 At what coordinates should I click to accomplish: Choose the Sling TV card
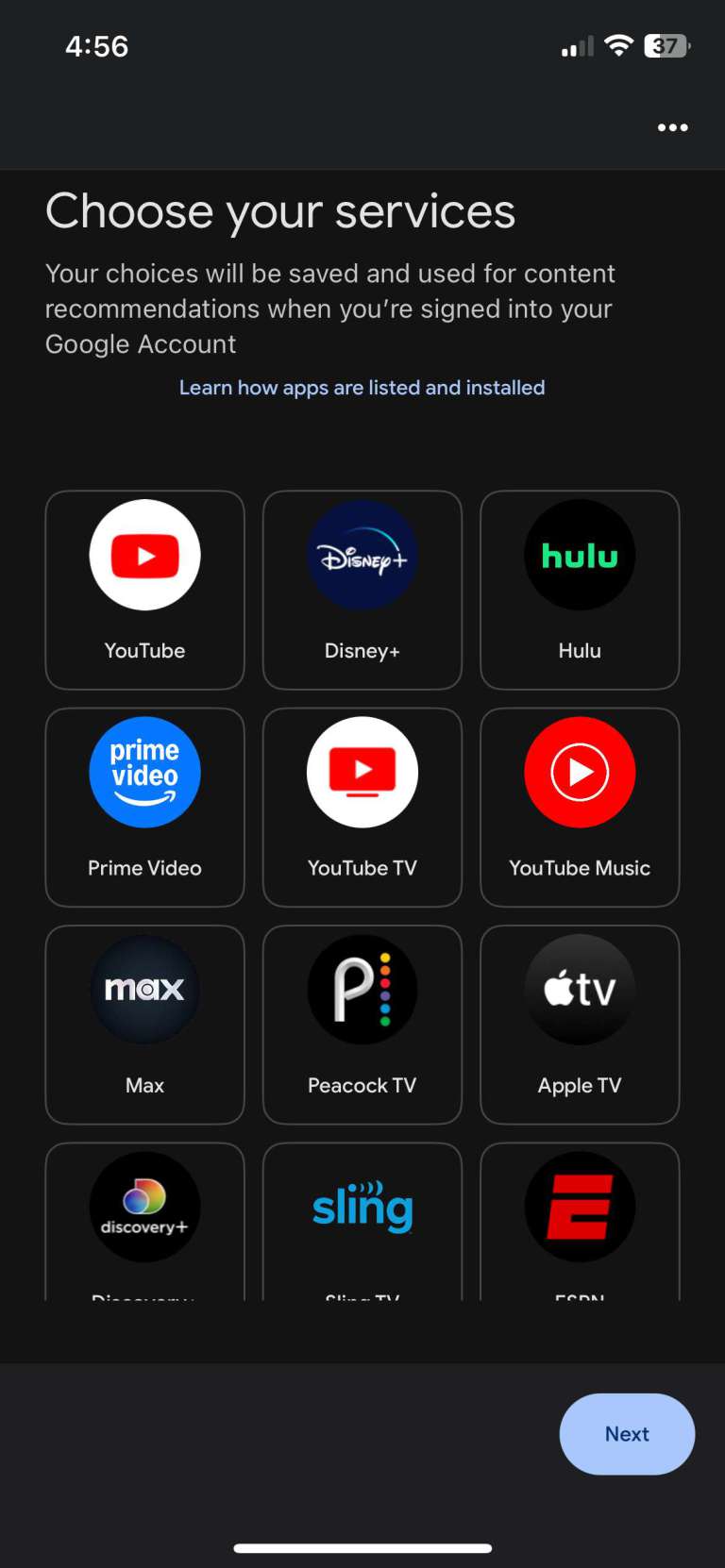[x=362, y=1217]
